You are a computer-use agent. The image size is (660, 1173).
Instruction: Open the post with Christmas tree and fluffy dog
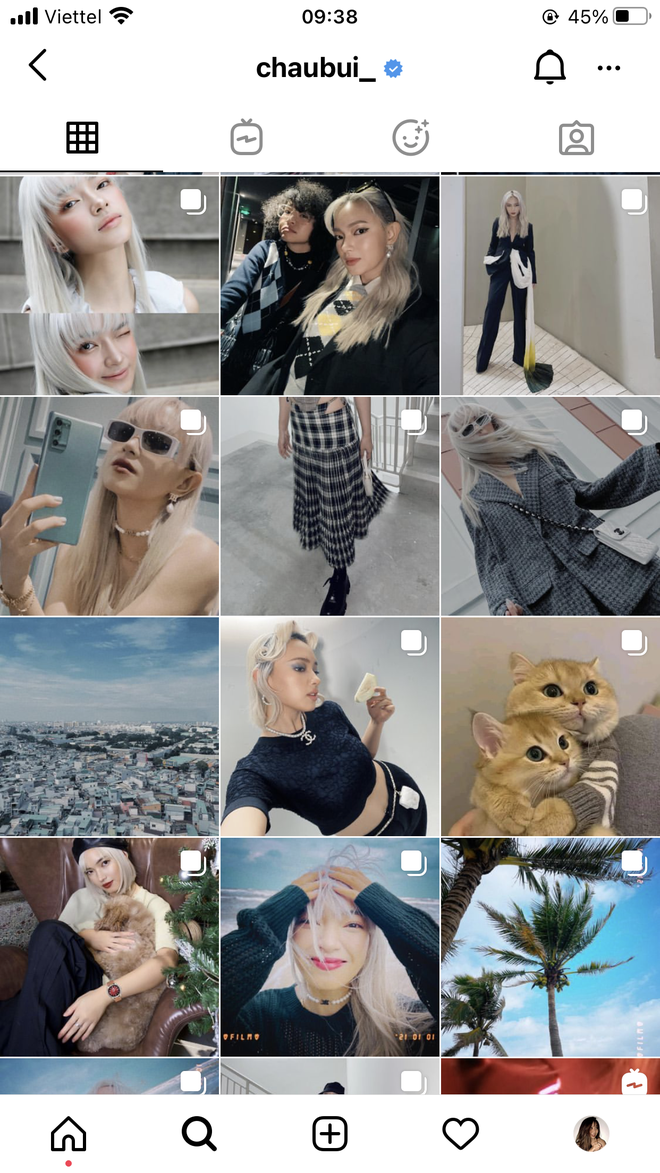(109, 947)
